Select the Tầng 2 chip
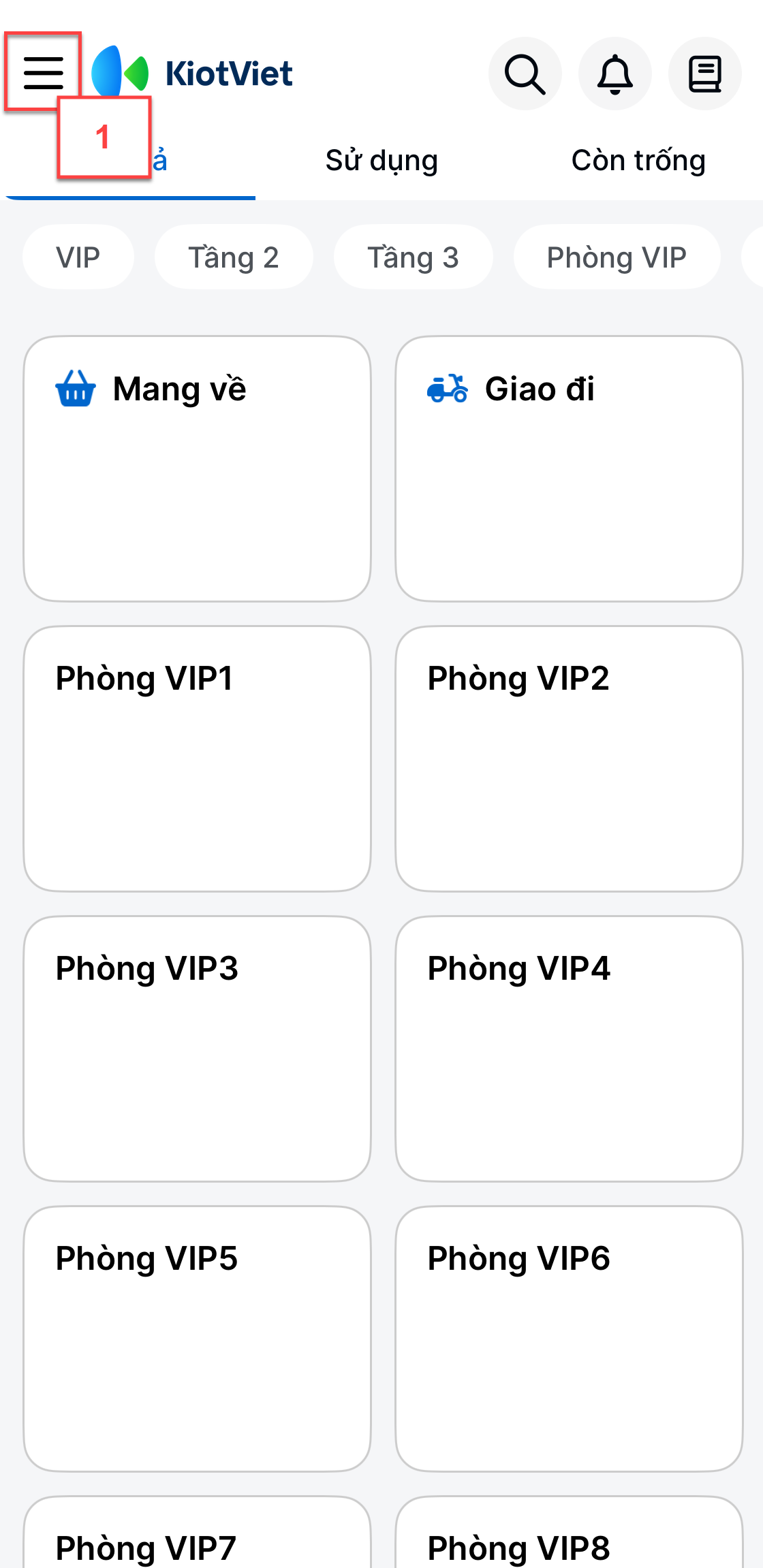Screen dimensions: 763x1568 point(234,257)
